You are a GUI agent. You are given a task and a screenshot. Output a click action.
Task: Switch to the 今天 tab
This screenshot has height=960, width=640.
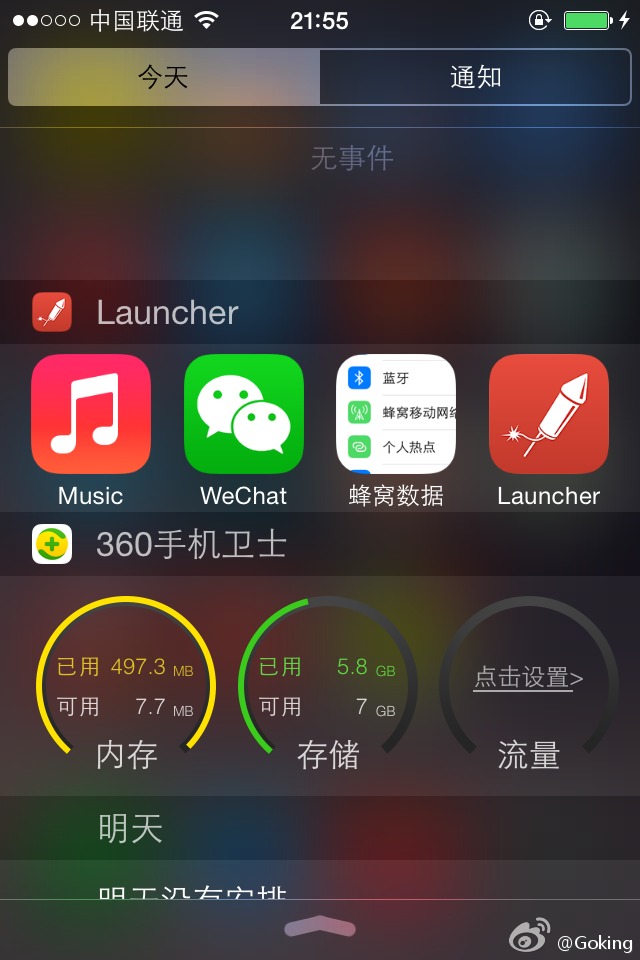tap(164, 77)
